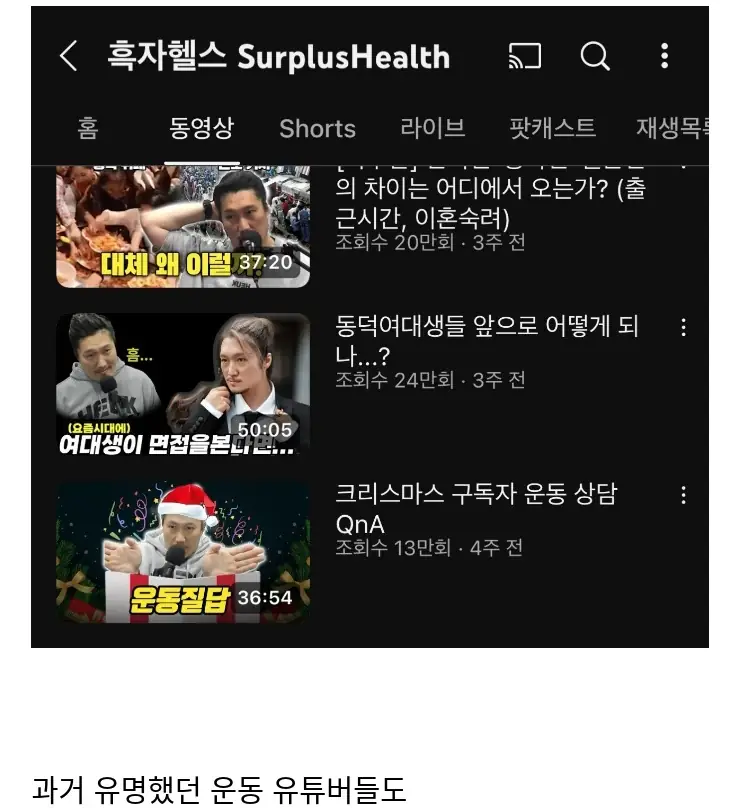Open the channel overflow menu
Screen dimensions: 740x808
(664, 56)
